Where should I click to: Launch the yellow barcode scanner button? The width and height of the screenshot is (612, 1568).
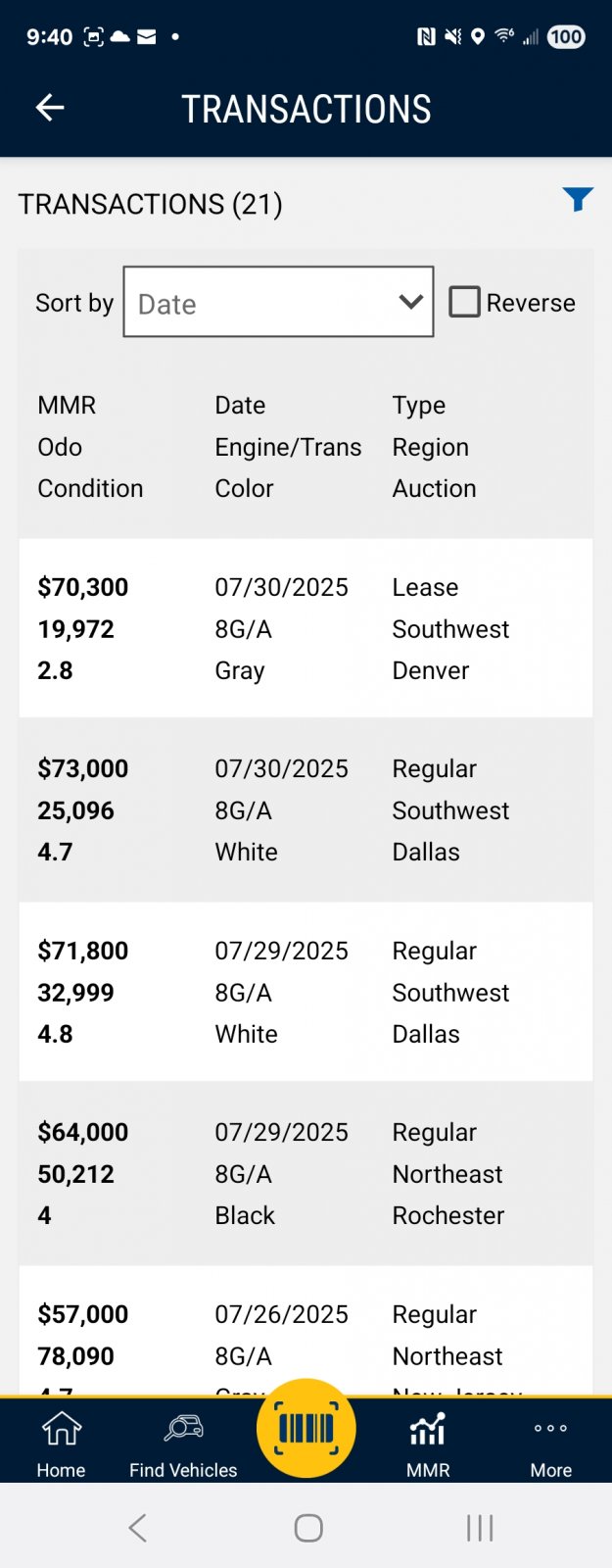point(306,1429)
